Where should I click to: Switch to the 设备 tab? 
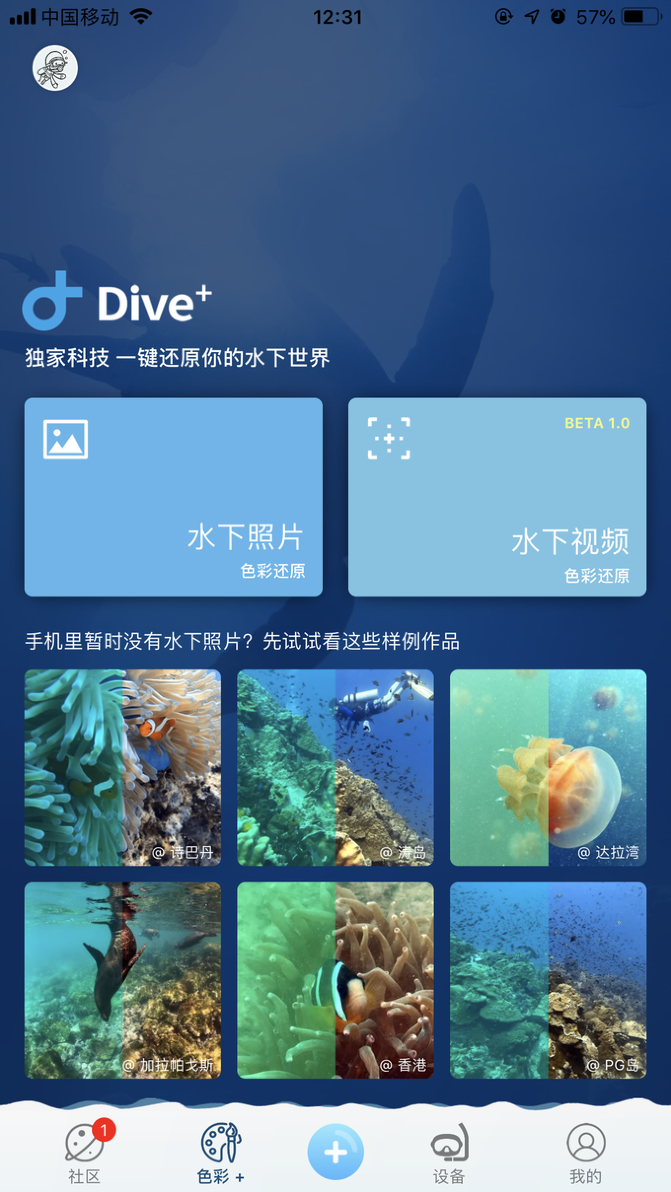pyautogui.click(x=449, y=1152)
